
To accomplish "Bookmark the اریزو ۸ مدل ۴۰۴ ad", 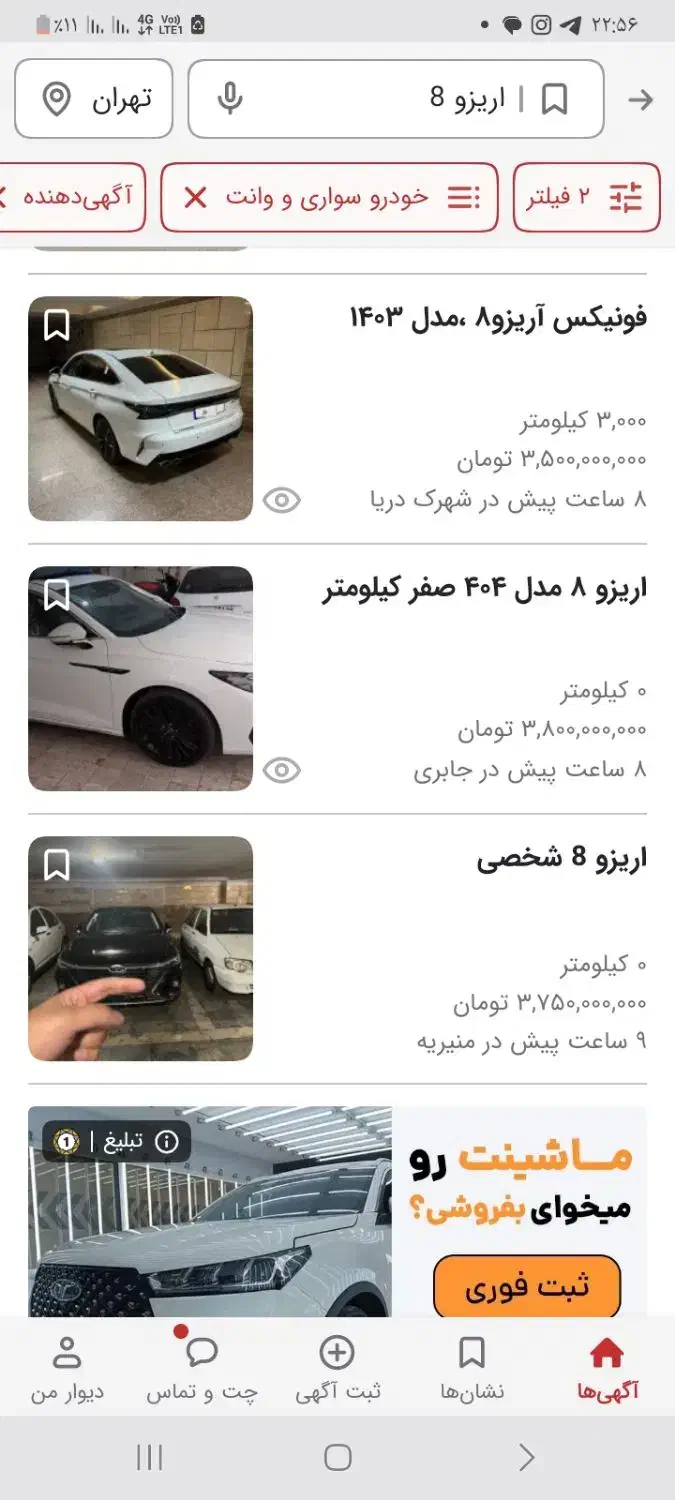I will [x=57, y=595].
